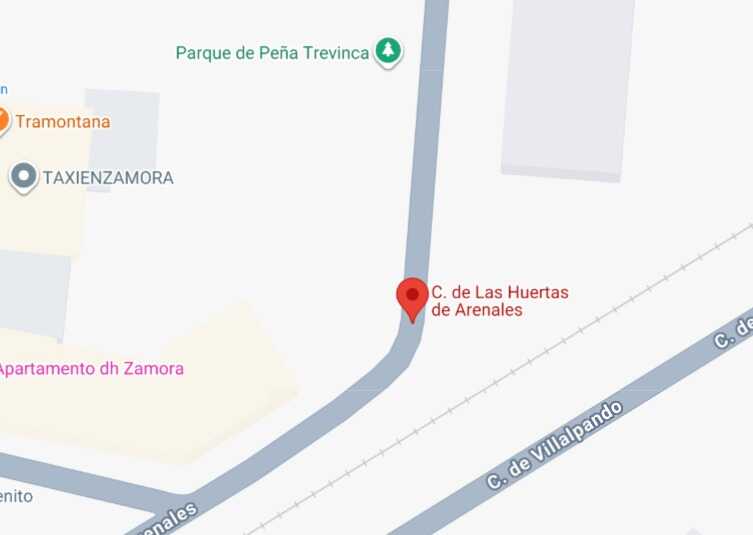Open the TAXIENZAMORA place marker
The image size is (753, 535).
24,178
